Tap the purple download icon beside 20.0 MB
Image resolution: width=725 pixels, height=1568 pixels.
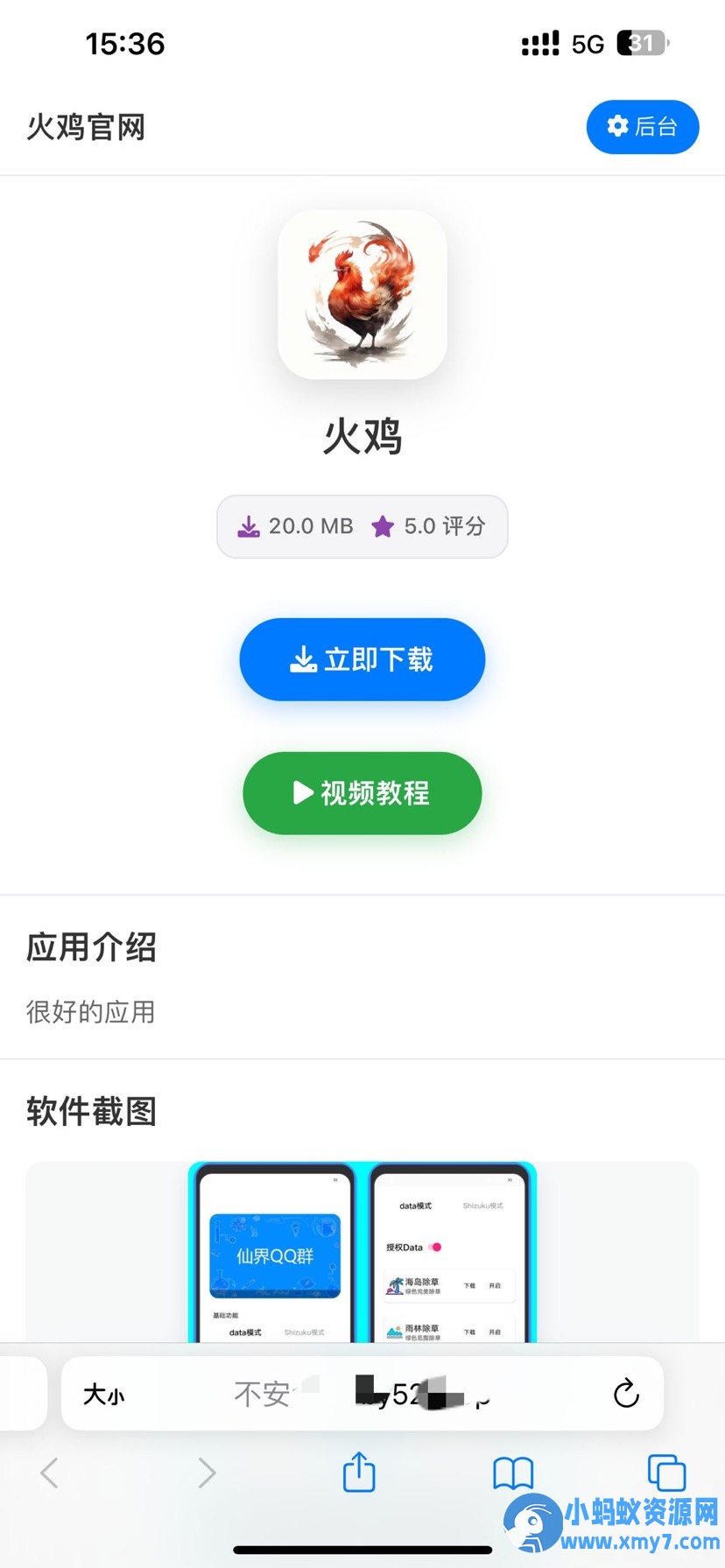(x=250, y=525)
